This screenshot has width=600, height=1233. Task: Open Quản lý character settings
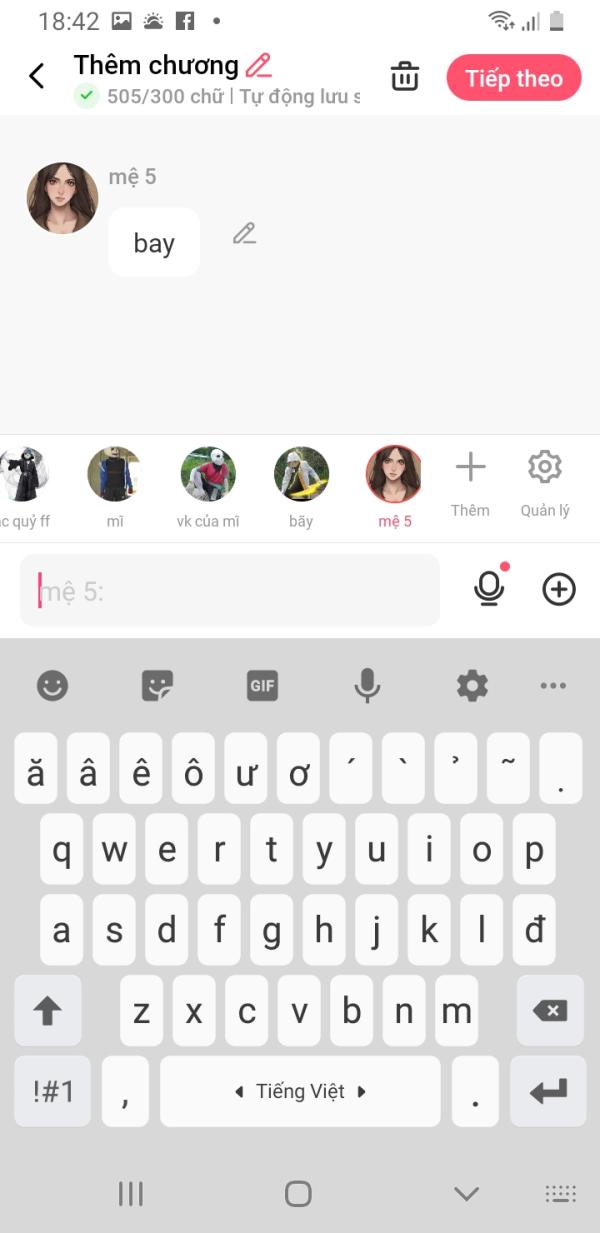click(x=545, y=483)
